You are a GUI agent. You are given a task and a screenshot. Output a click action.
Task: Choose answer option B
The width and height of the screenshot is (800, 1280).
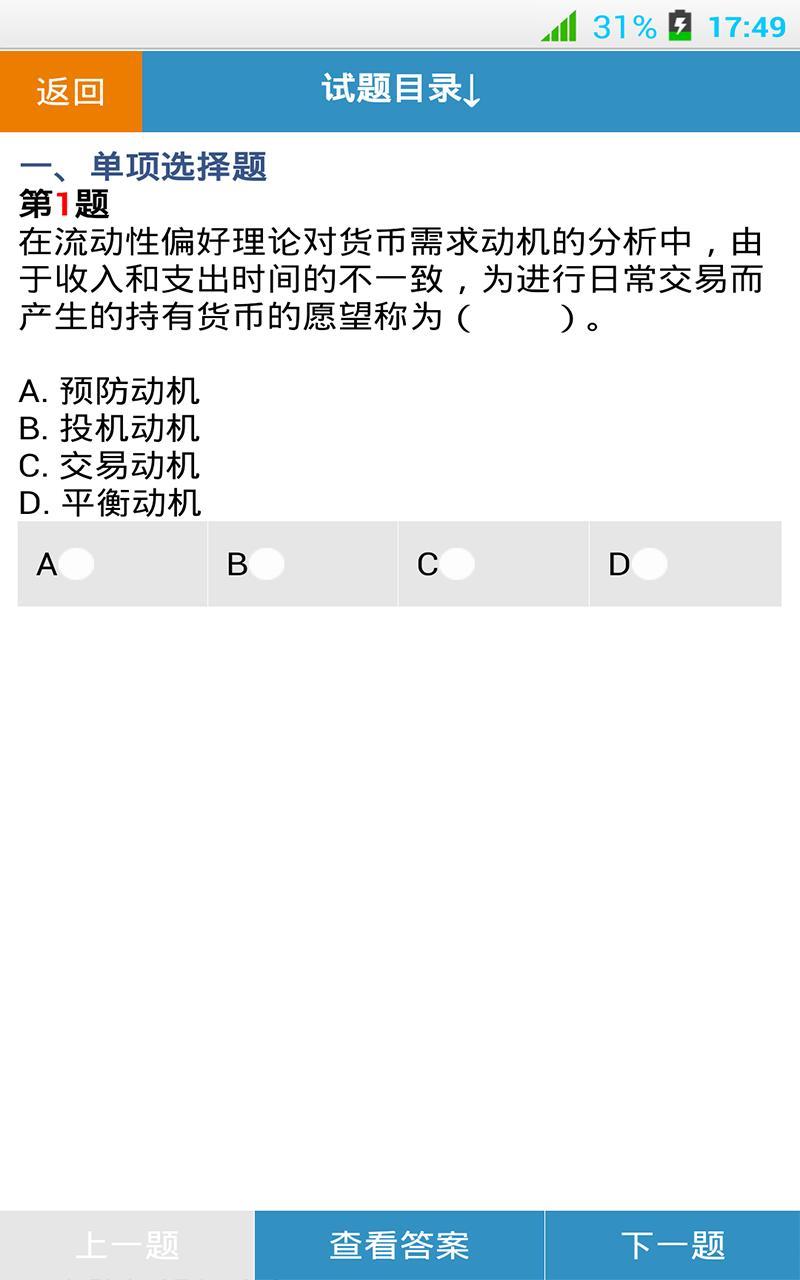point(266,565)
